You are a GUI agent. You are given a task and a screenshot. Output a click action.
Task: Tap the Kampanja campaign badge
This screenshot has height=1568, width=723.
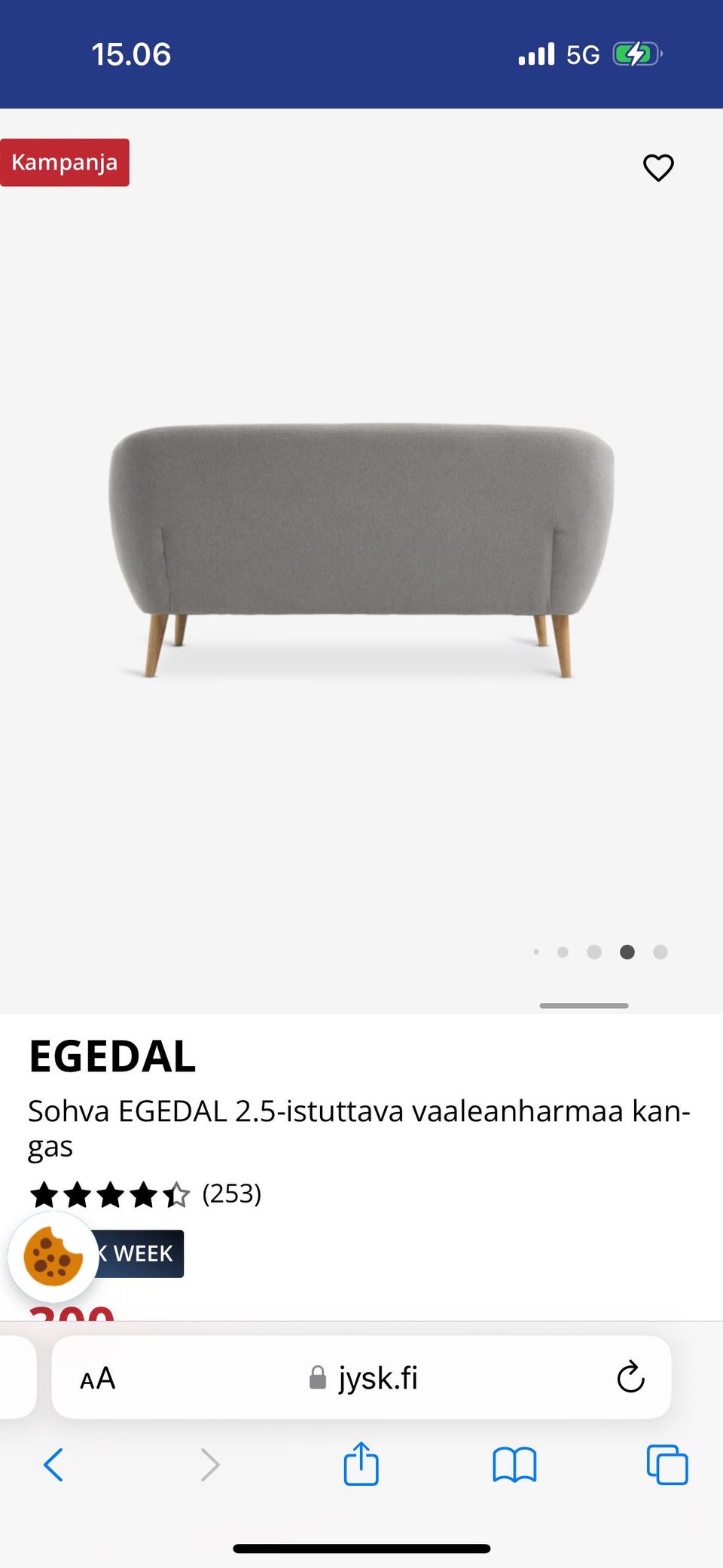pos(65,162)
